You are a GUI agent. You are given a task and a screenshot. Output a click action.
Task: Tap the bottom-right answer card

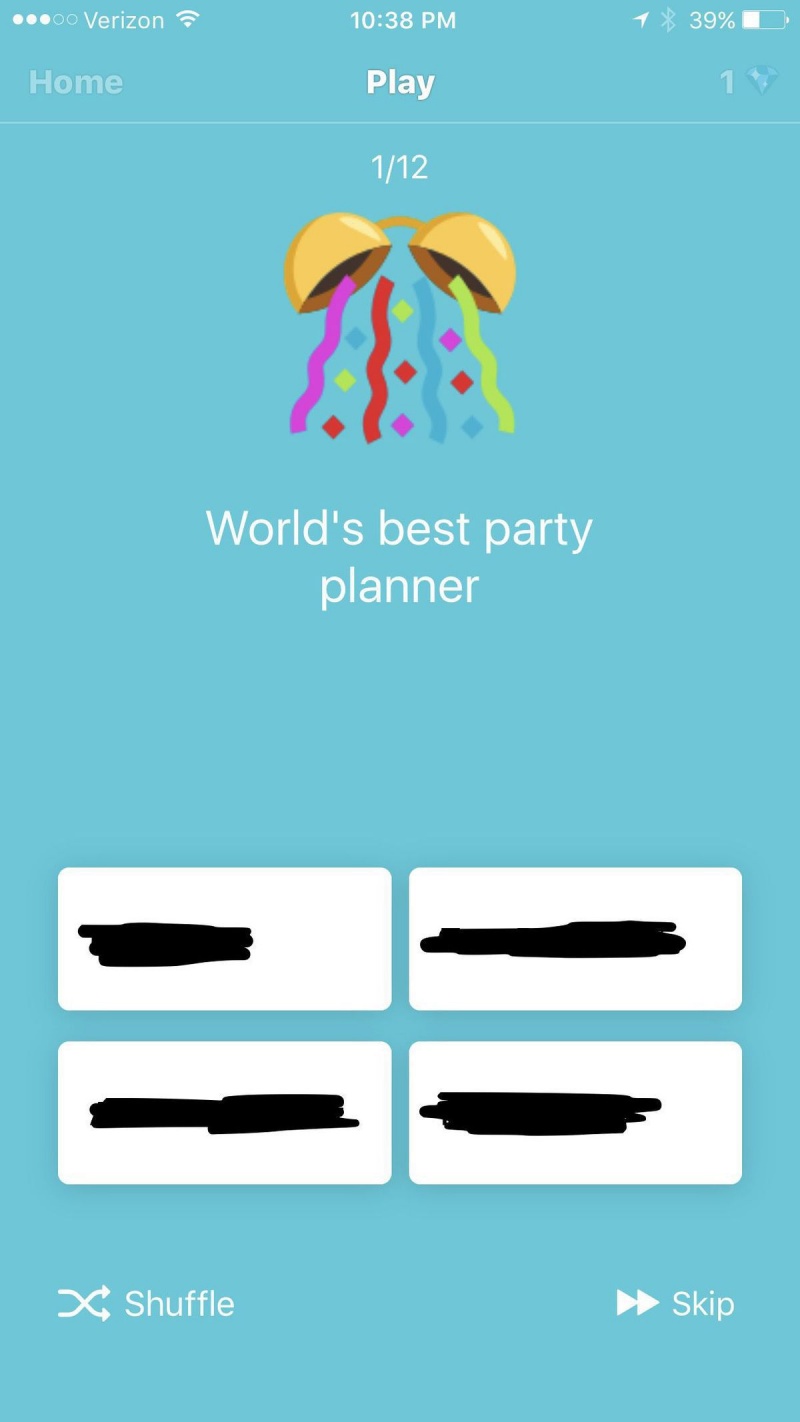pos(575,1112)
